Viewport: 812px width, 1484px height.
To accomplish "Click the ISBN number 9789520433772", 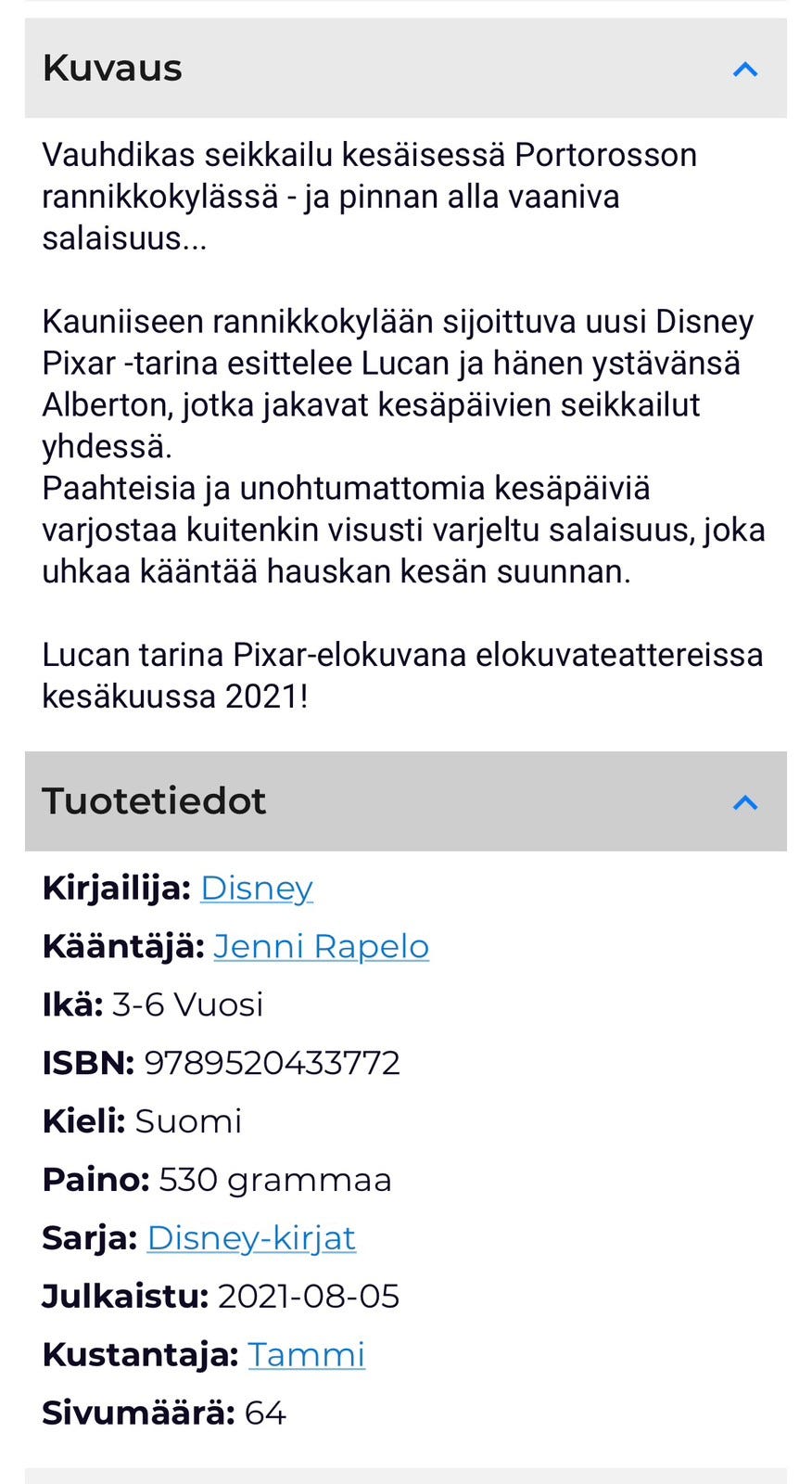I will tap(273, 1063).
